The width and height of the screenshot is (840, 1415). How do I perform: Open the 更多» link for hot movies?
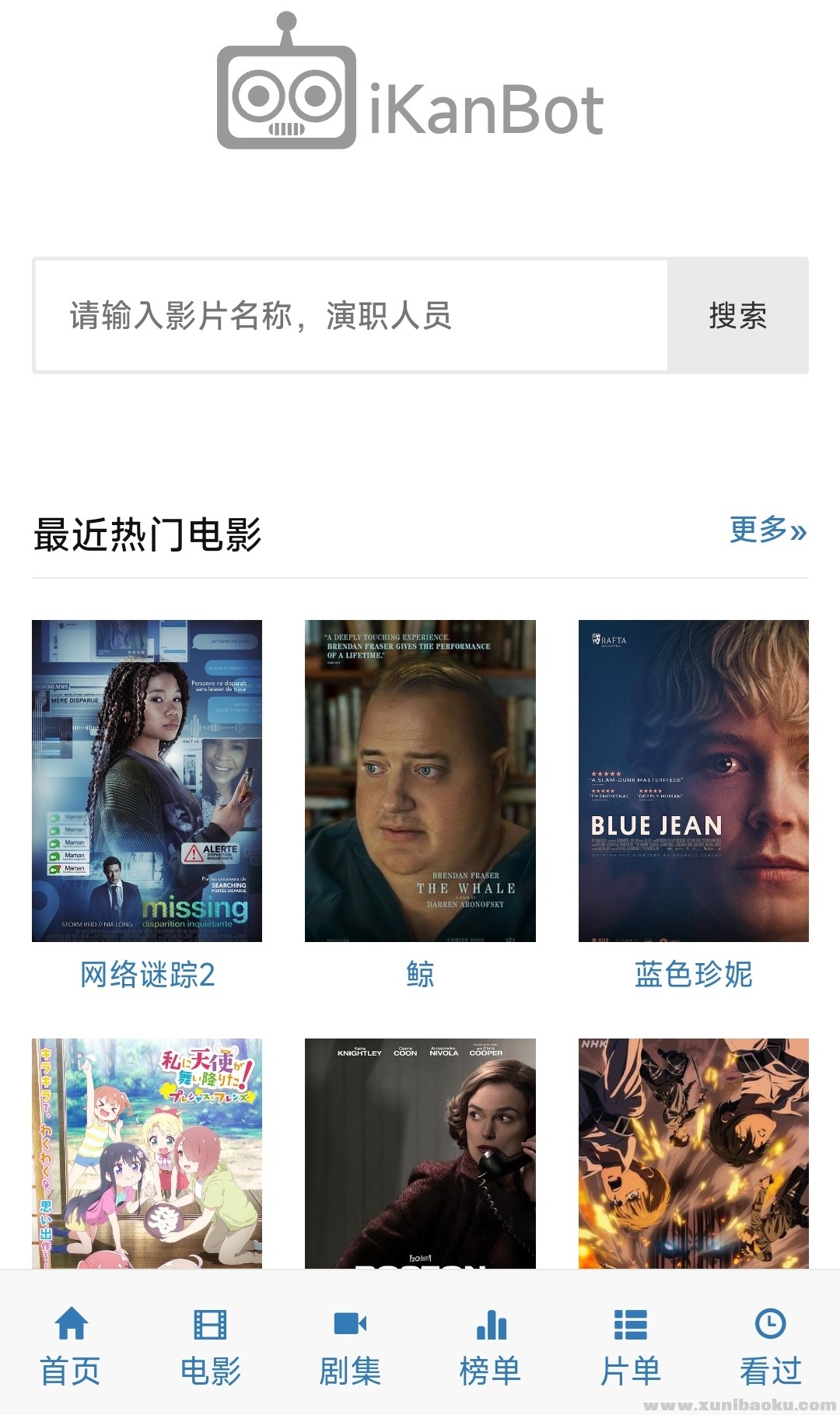(768, 531)
